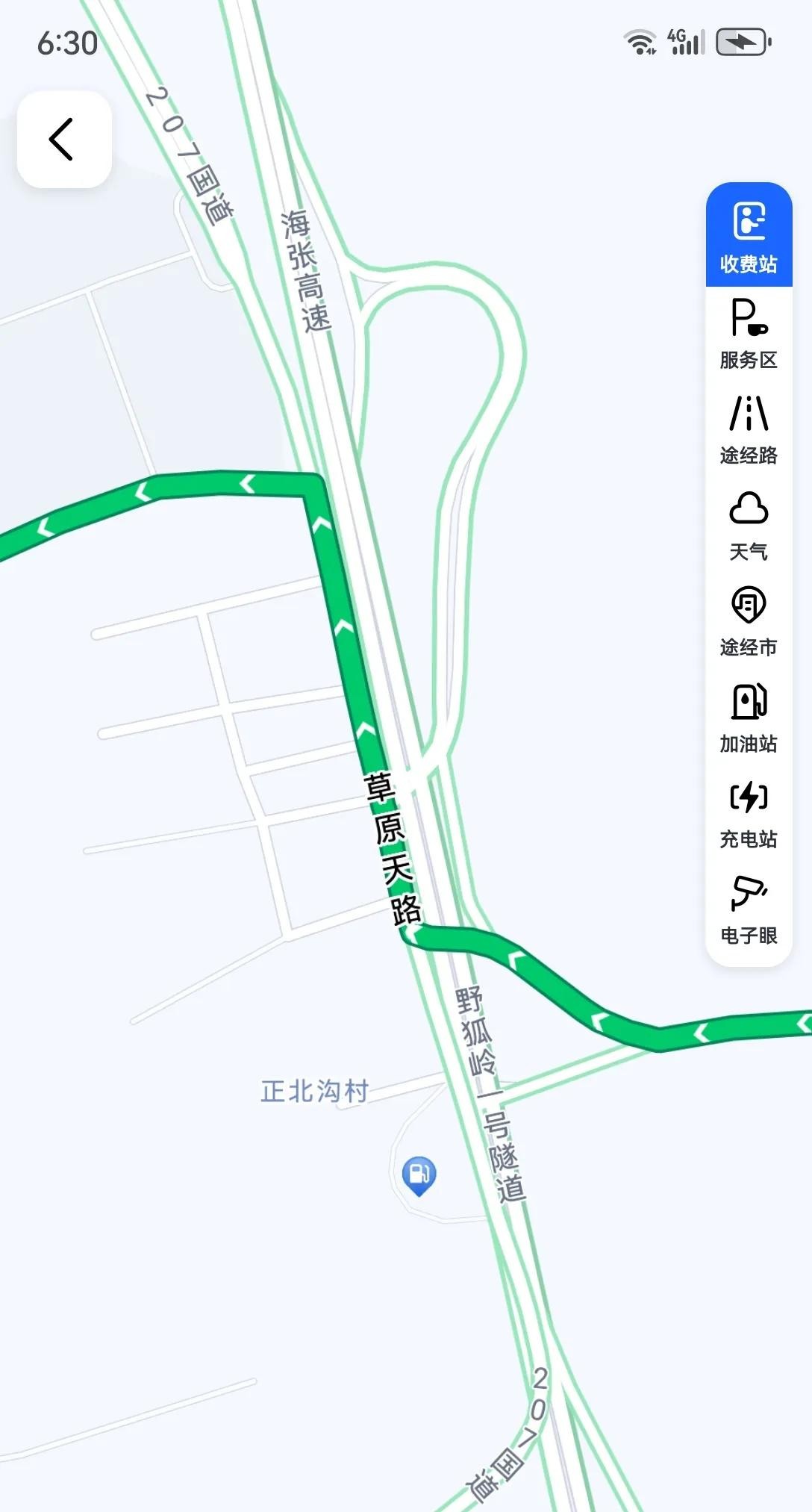Check 天气 weather along the route
This screenshot has width=812, height=1512.
point(749,526)
